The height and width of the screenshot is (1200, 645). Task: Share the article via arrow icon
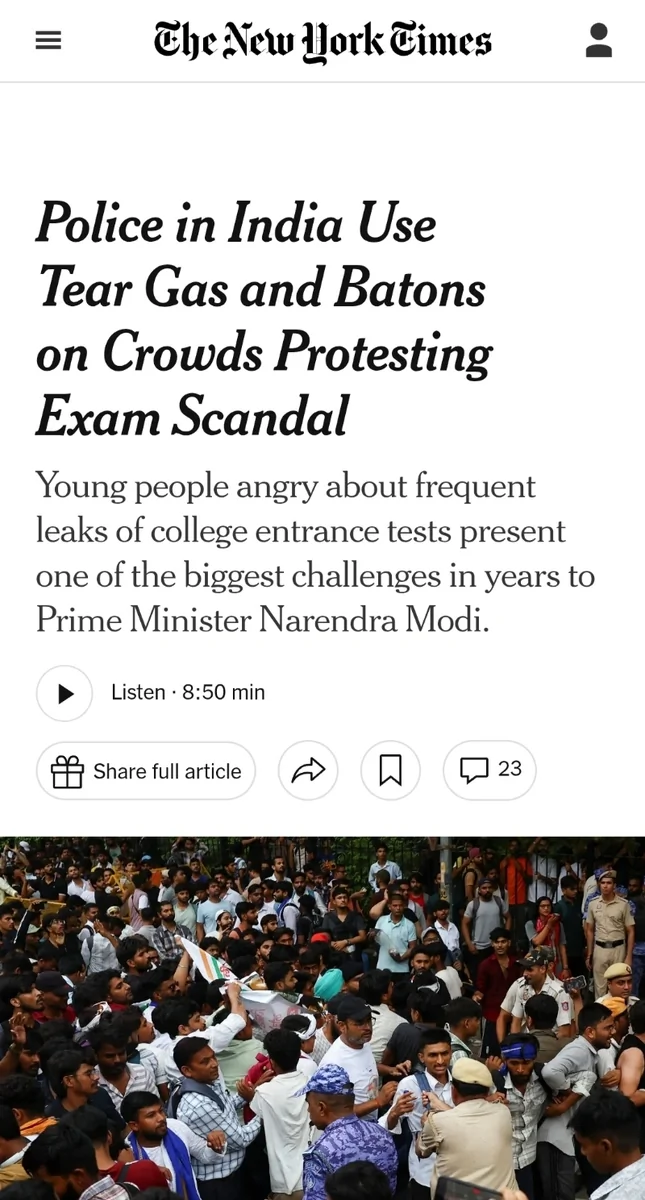tap(308, 771)
